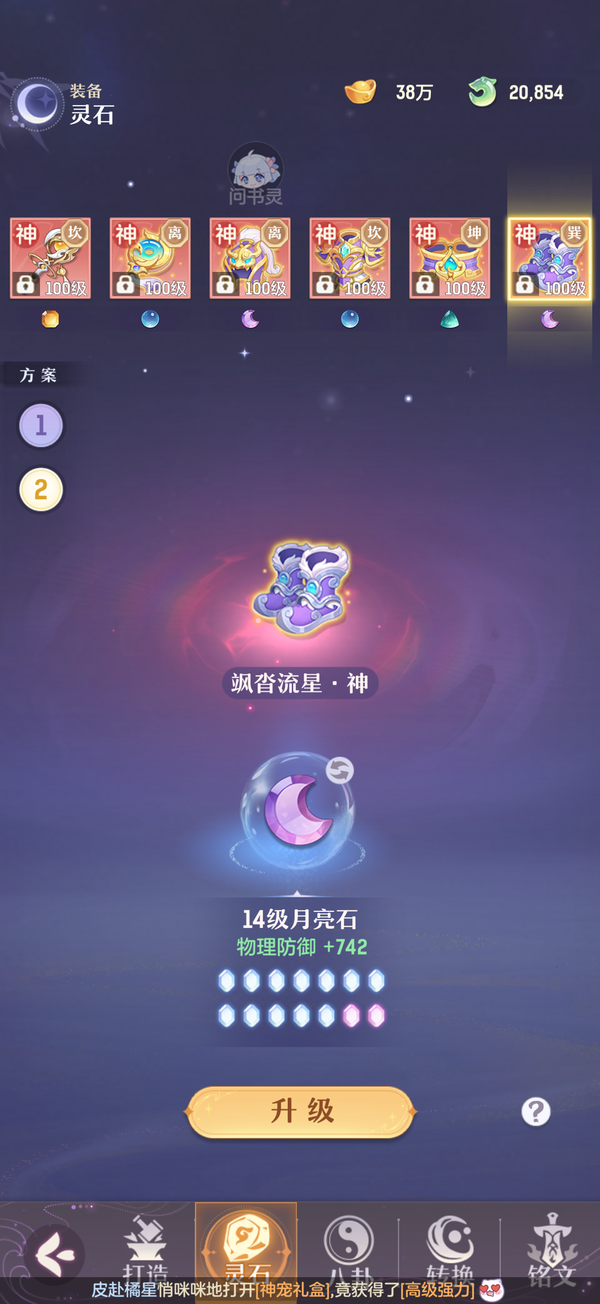The width and height of the screenshot is (600, 1304).
Task: Tap the swap icon on the moonstone orb
Action: [x=339, y=771]
